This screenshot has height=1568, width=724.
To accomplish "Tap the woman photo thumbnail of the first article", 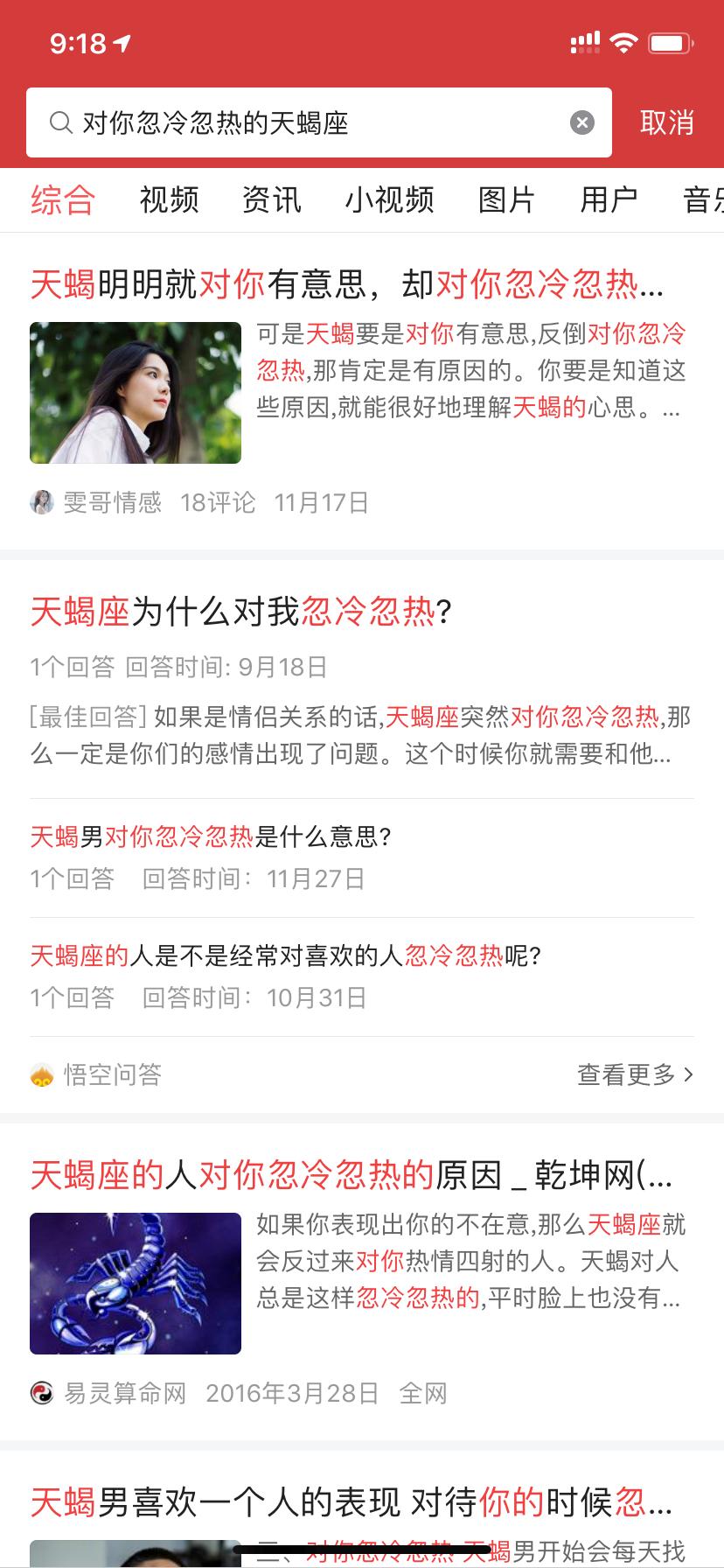I will pyautogui.click(x=135, y=393).
